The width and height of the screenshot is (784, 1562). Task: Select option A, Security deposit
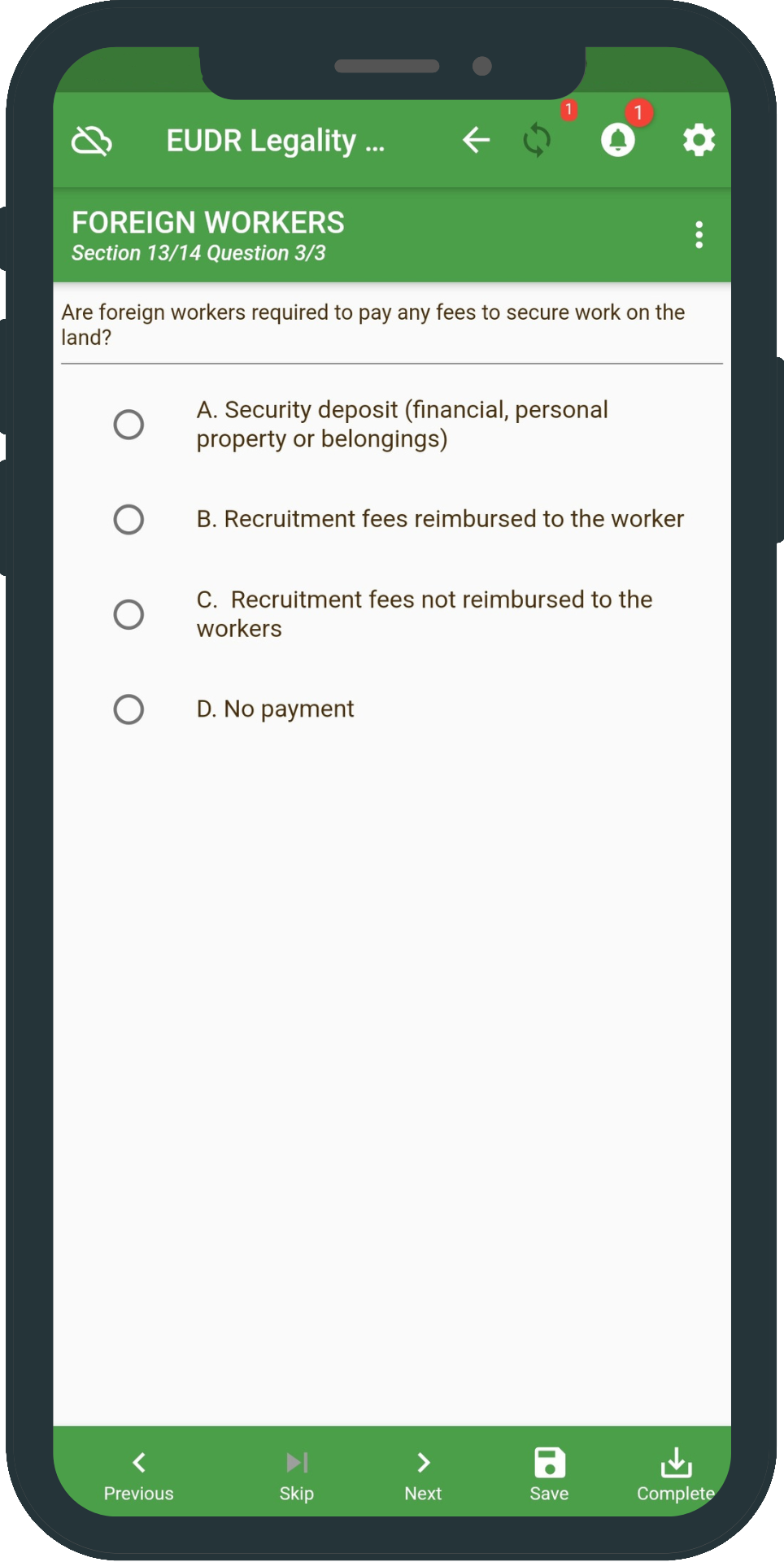[x=128, y=425]
